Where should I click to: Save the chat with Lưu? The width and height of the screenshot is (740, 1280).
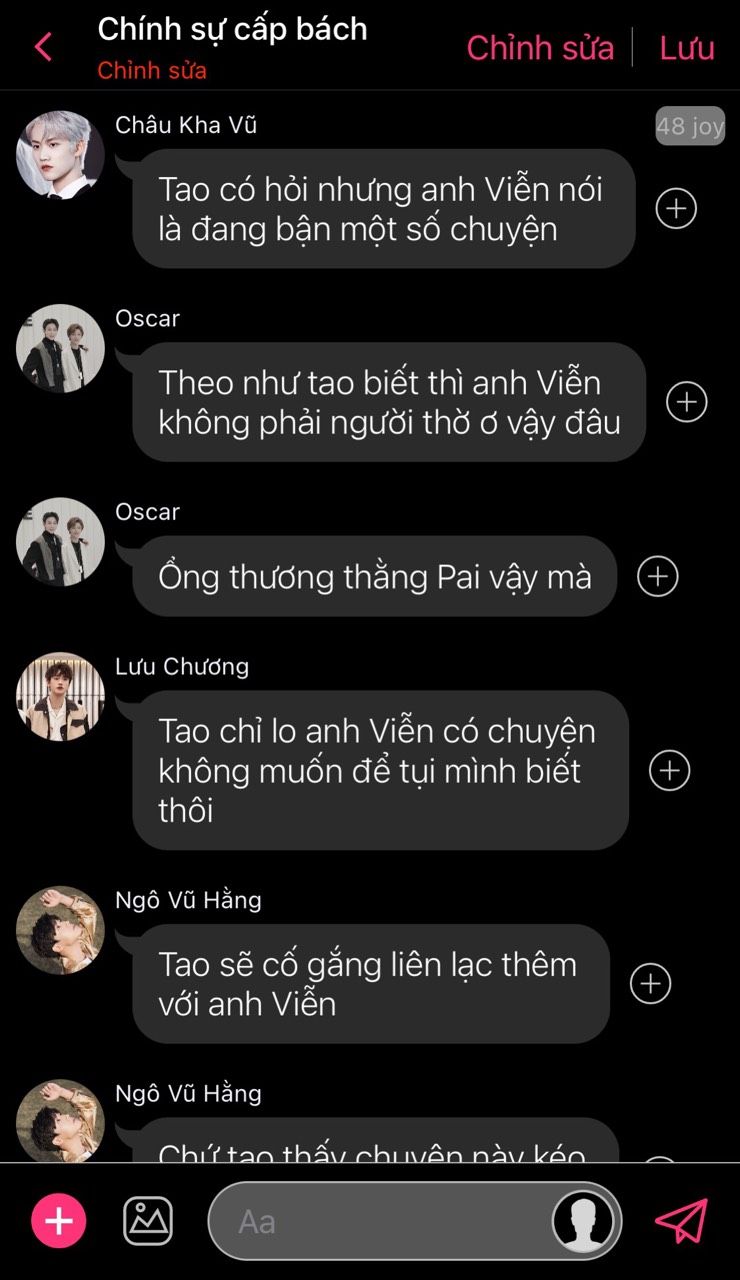(x=687, y=47)
